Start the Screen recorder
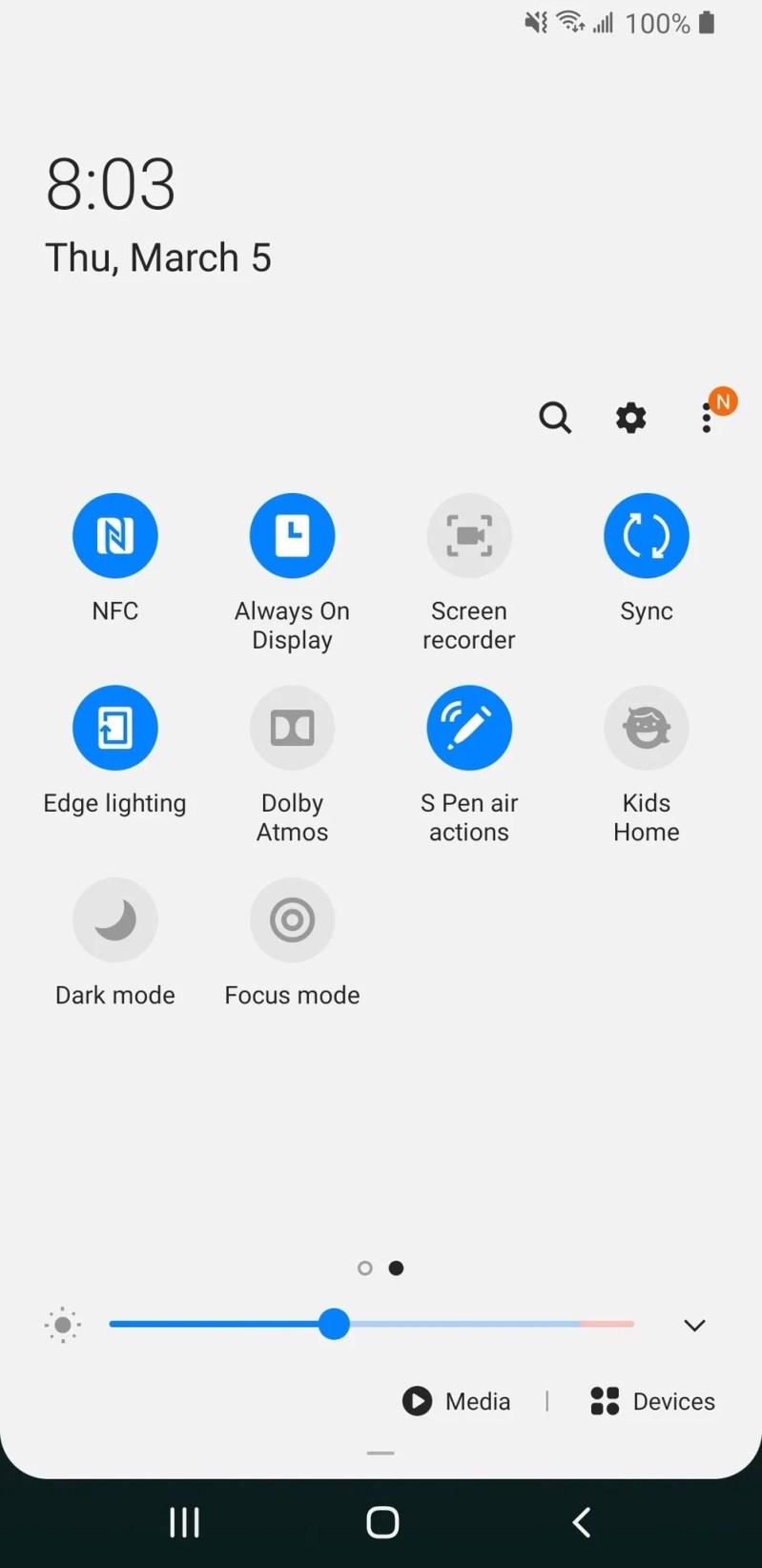Image resolution: width=762 pixels, height=1568 pixels. [469, 536]
